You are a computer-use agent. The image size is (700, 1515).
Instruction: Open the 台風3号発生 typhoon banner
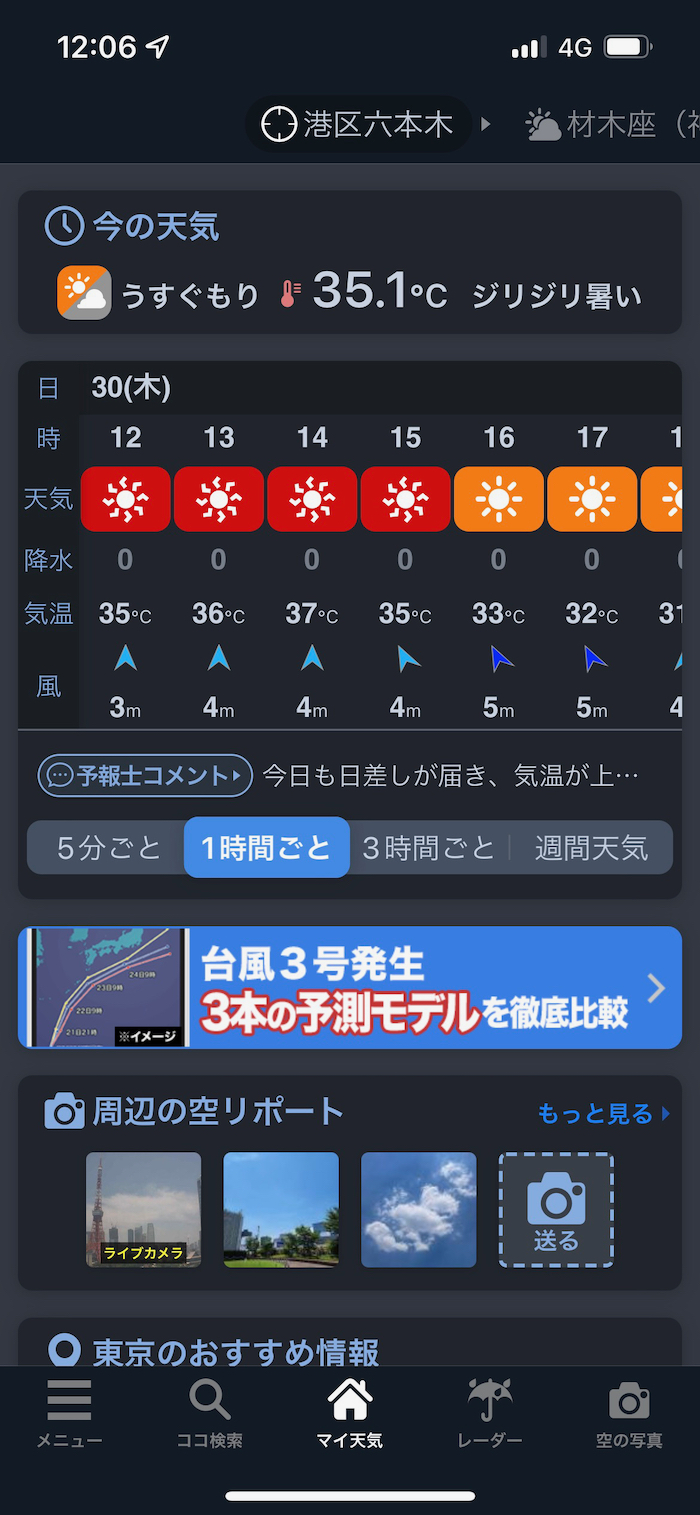[x=350, y=987]
